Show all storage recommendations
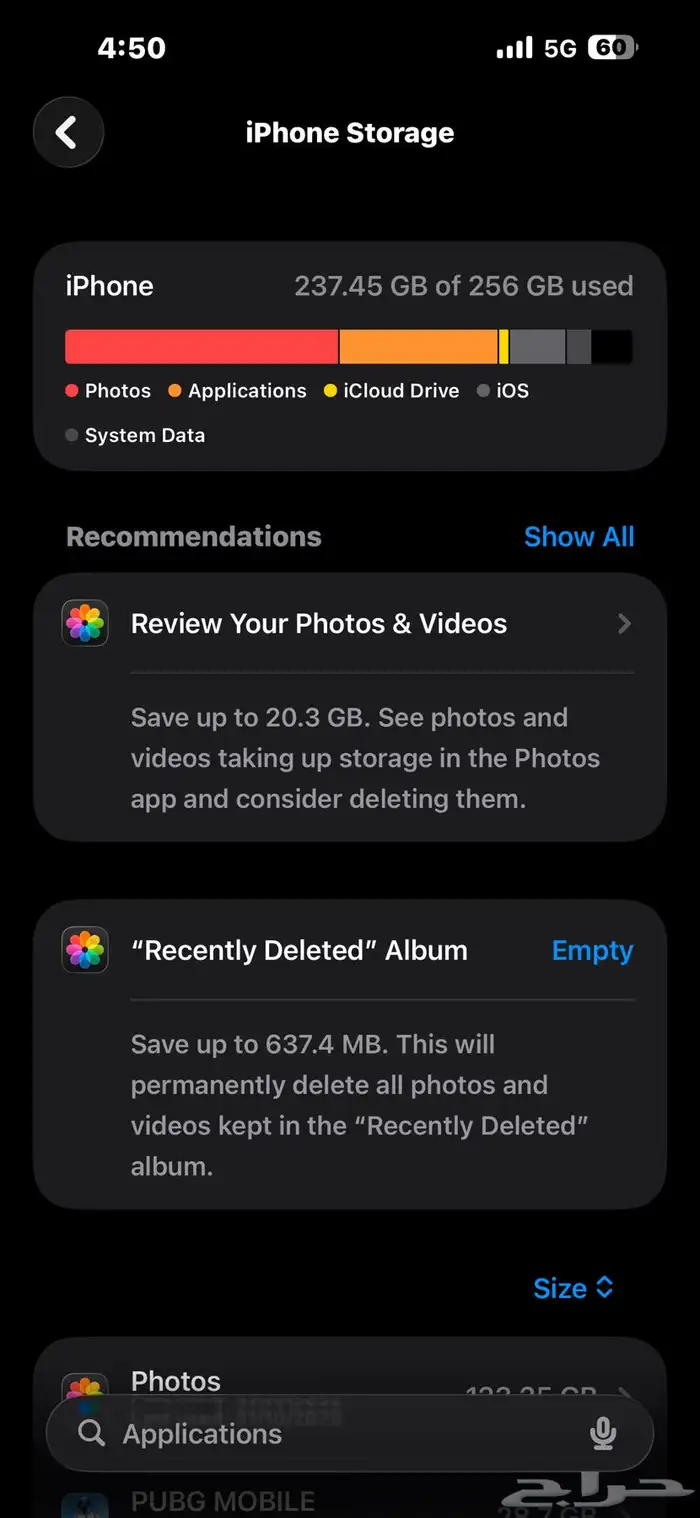The width and height of the screenshot is (700, 1518). pyautogui.click(x=579, y=537)
